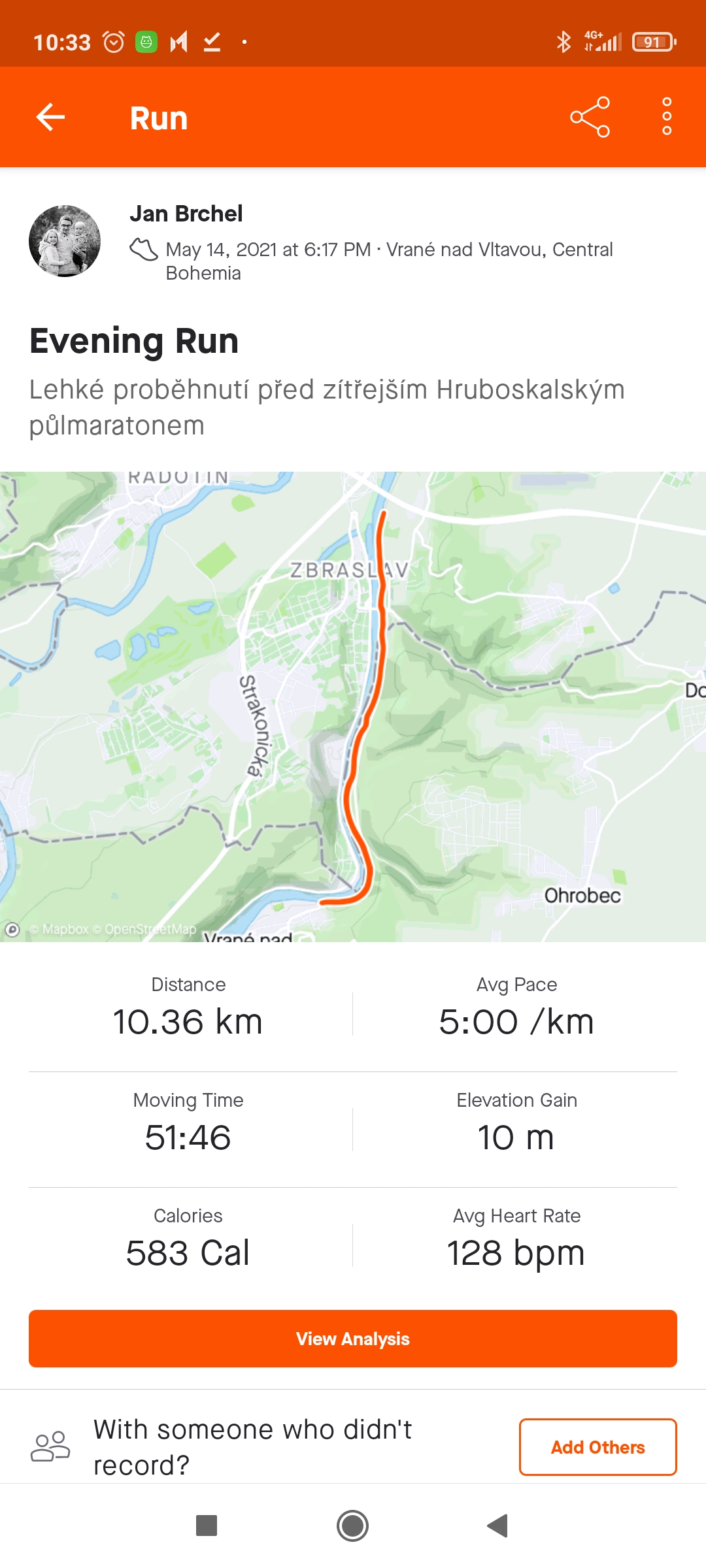
Task: Go to the system home screen
Action: pos(353,1526)
